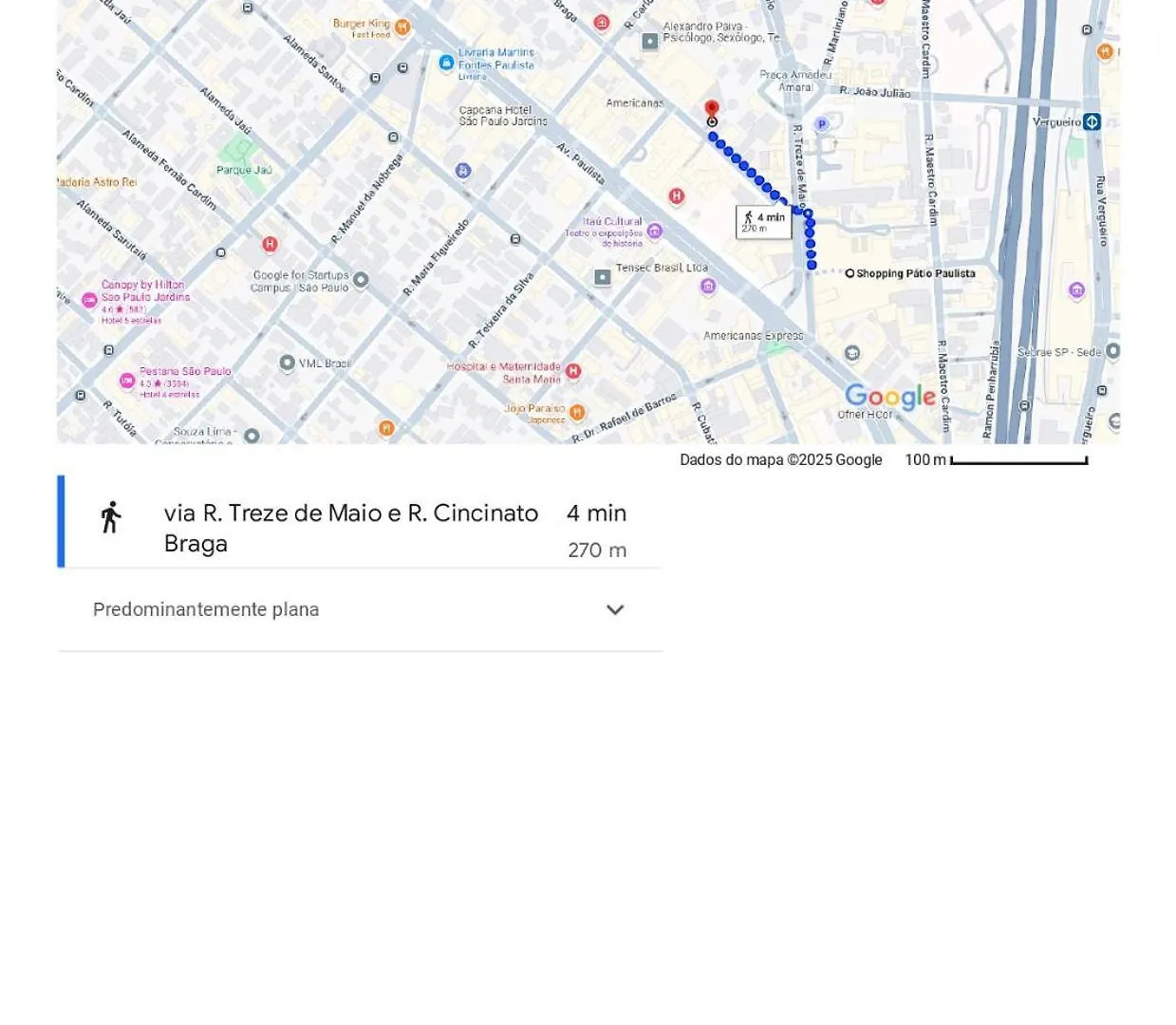This screenshot has width=1176, height=1025.
Task: Select route via R. Treze de Maio
Action: [x=351, y=527]
